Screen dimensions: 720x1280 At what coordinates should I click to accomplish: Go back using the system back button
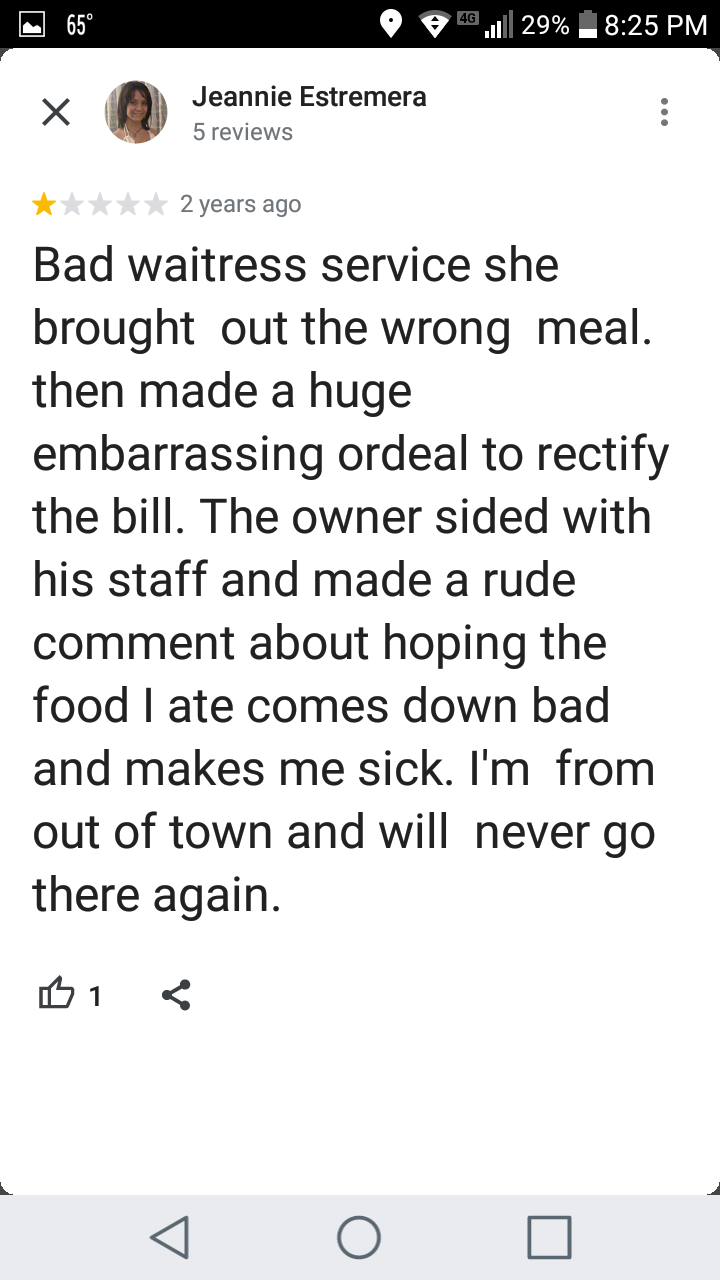click(x=169, y=1237)
